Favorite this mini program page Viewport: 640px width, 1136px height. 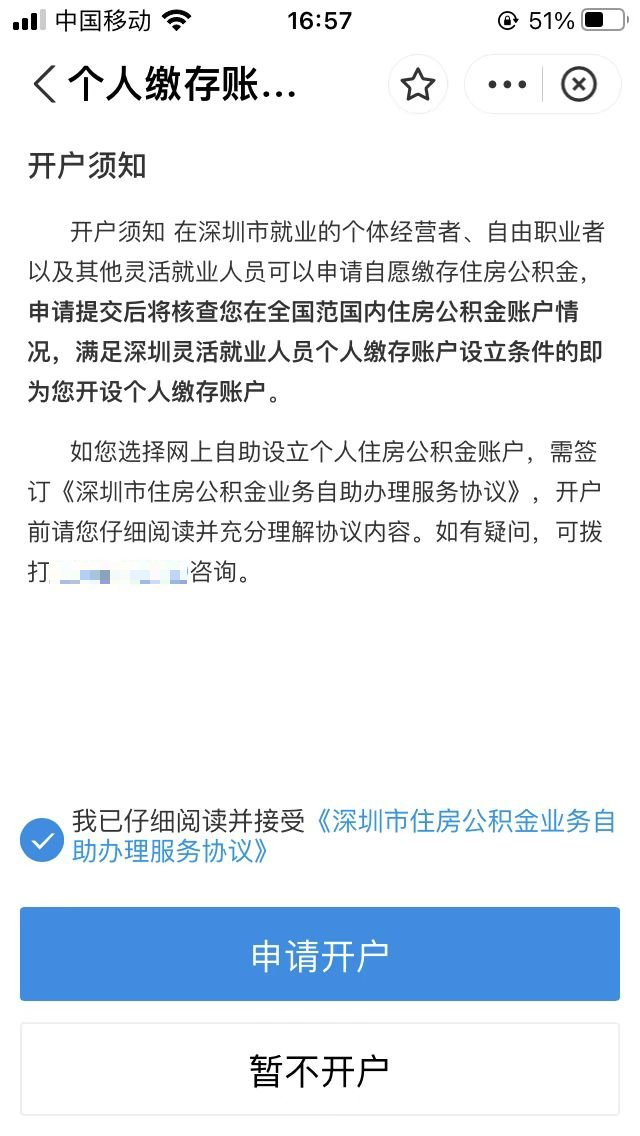coord(417,85)
